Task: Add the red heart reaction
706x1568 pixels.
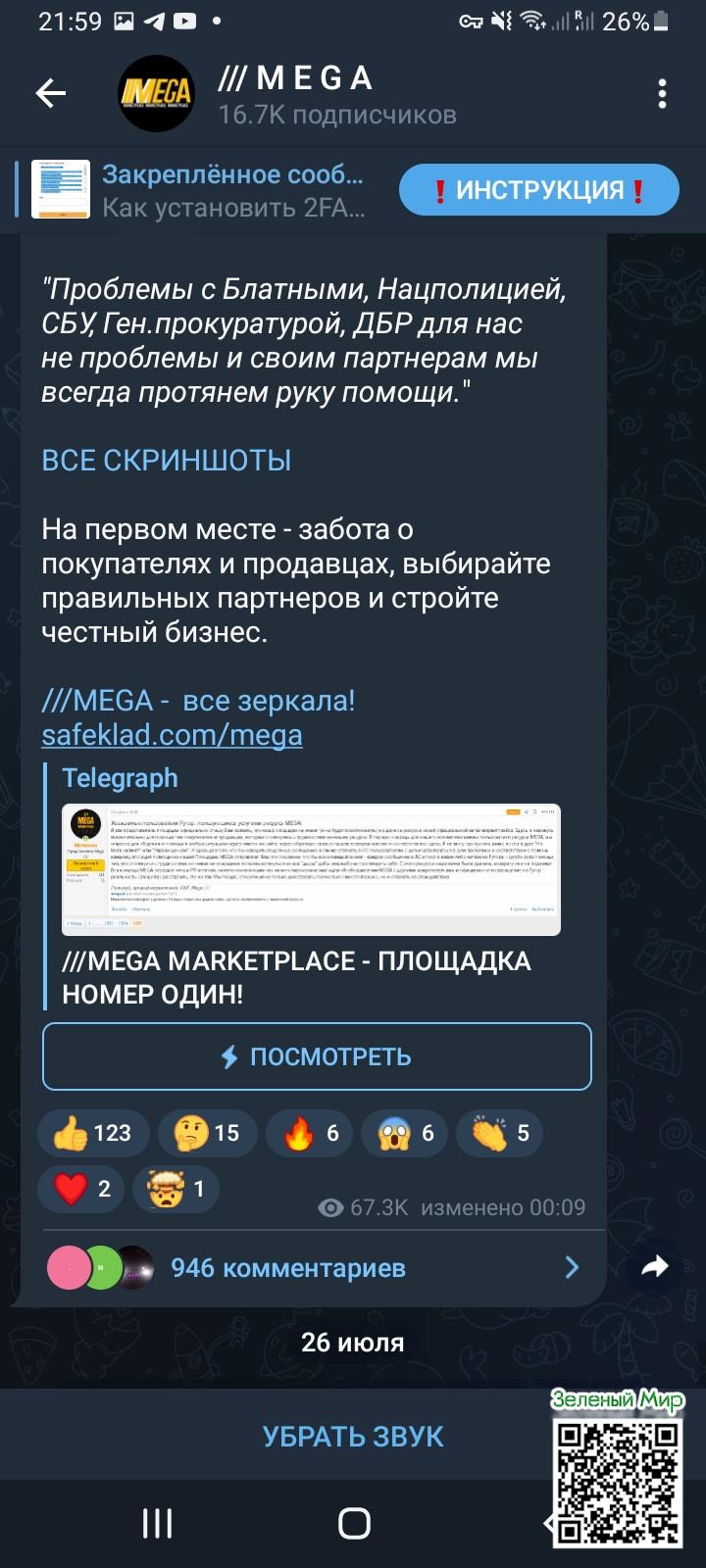Action: [x=80, y=1189]
